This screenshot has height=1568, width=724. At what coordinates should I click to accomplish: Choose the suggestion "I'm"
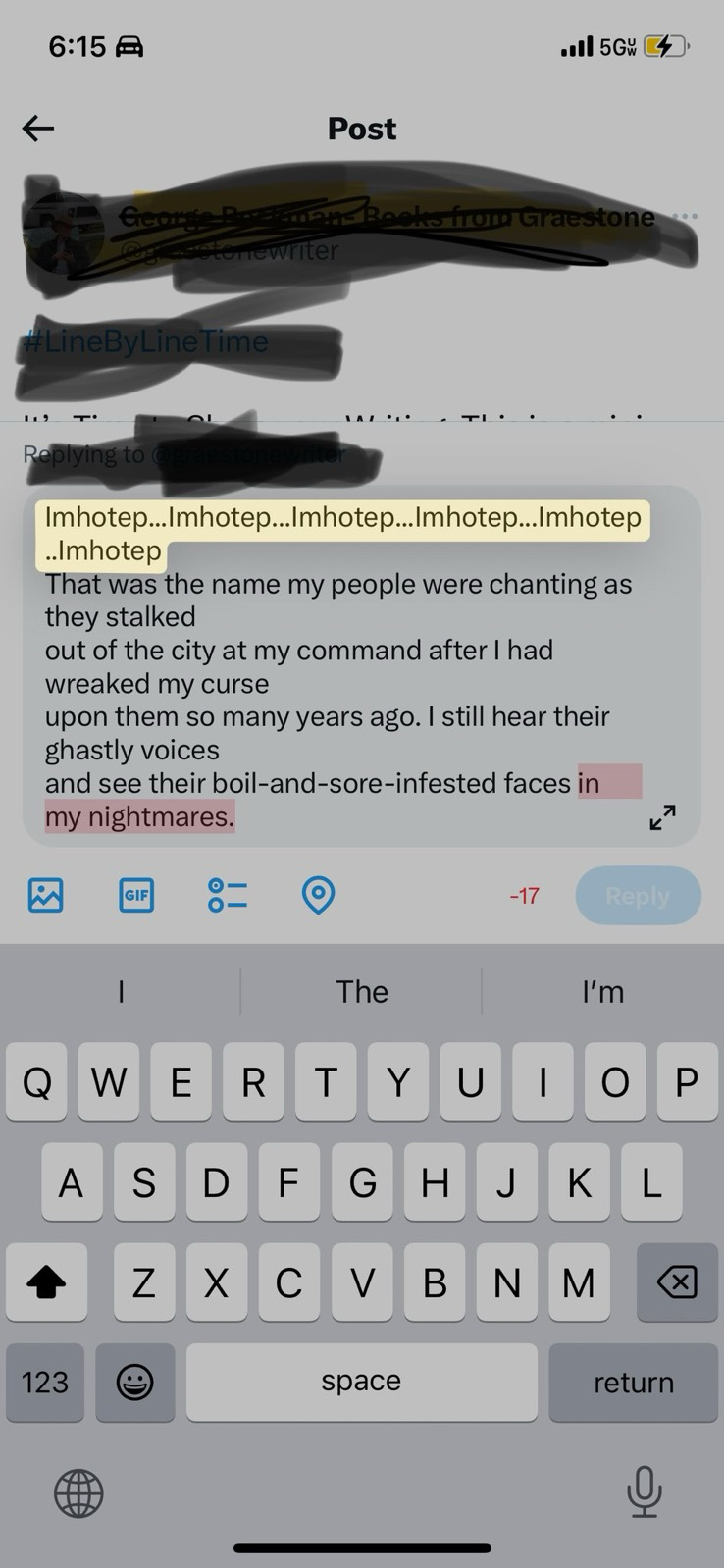(602, 991)
